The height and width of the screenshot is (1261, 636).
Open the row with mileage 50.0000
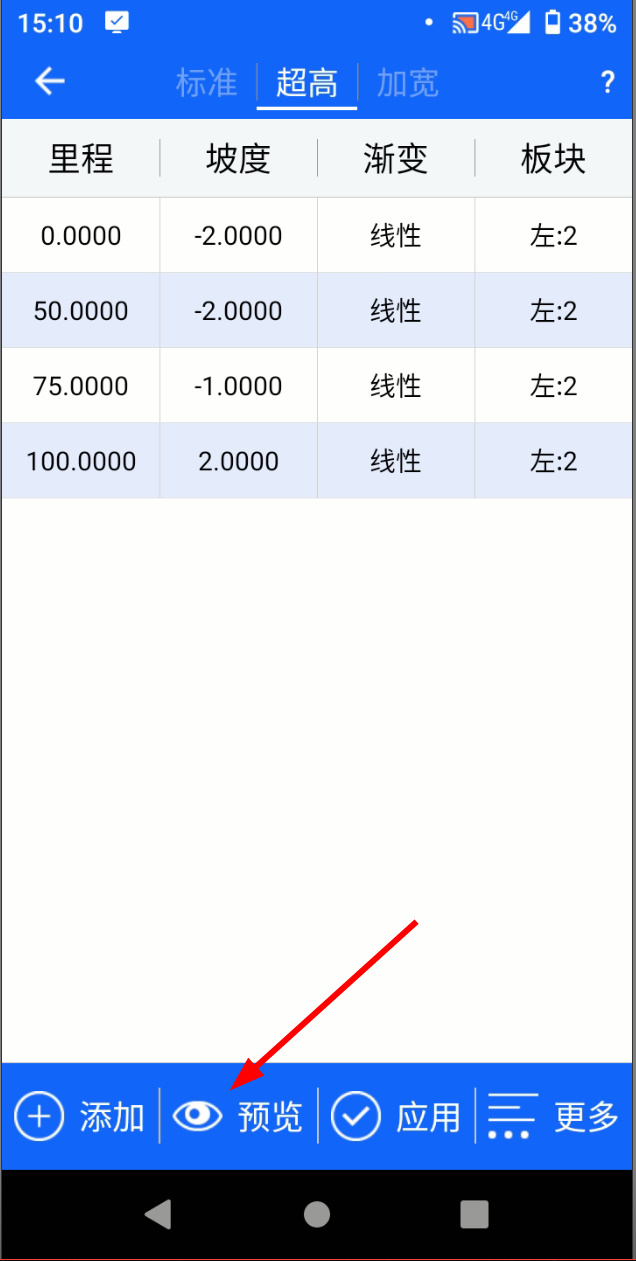[x=318, y=311]
